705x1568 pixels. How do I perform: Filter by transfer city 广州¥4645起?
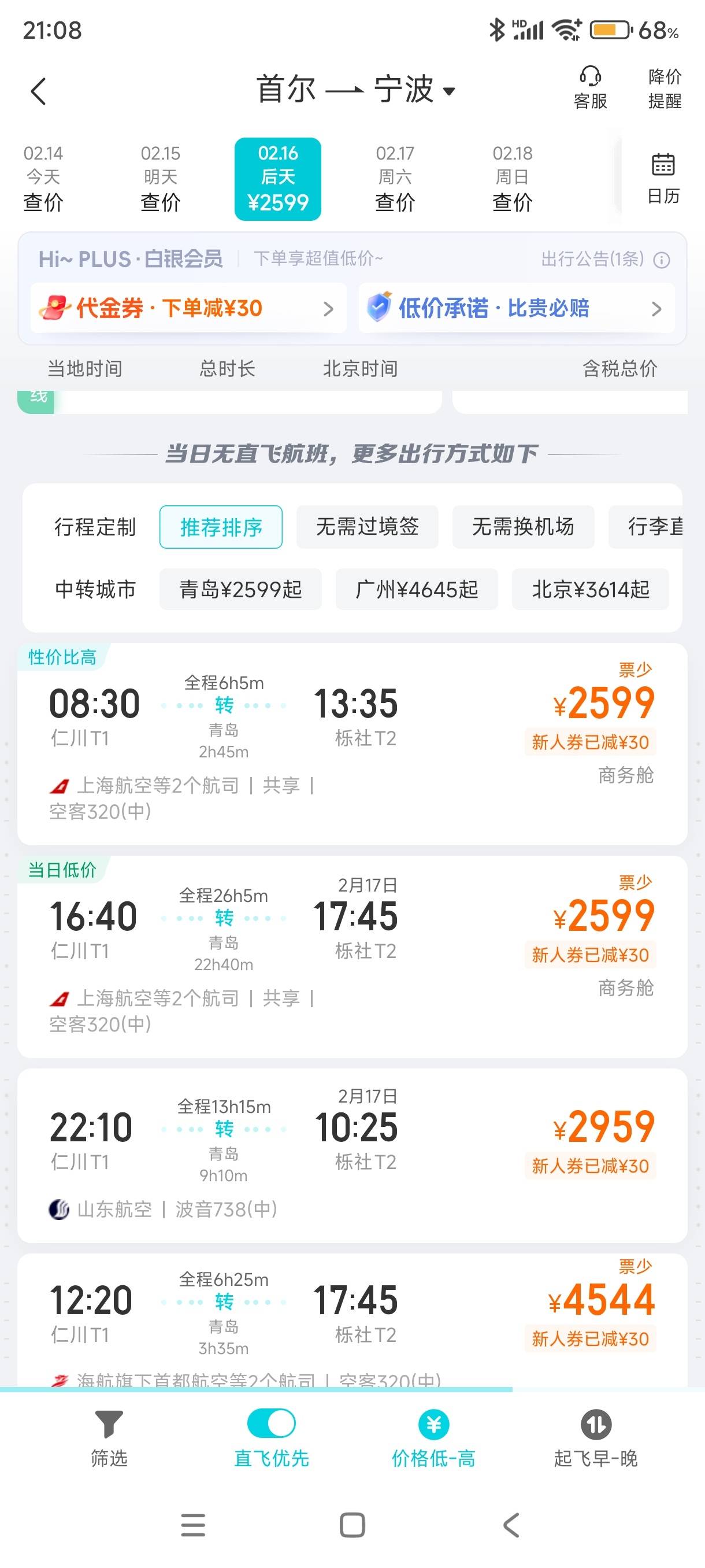tap(417, 589)
